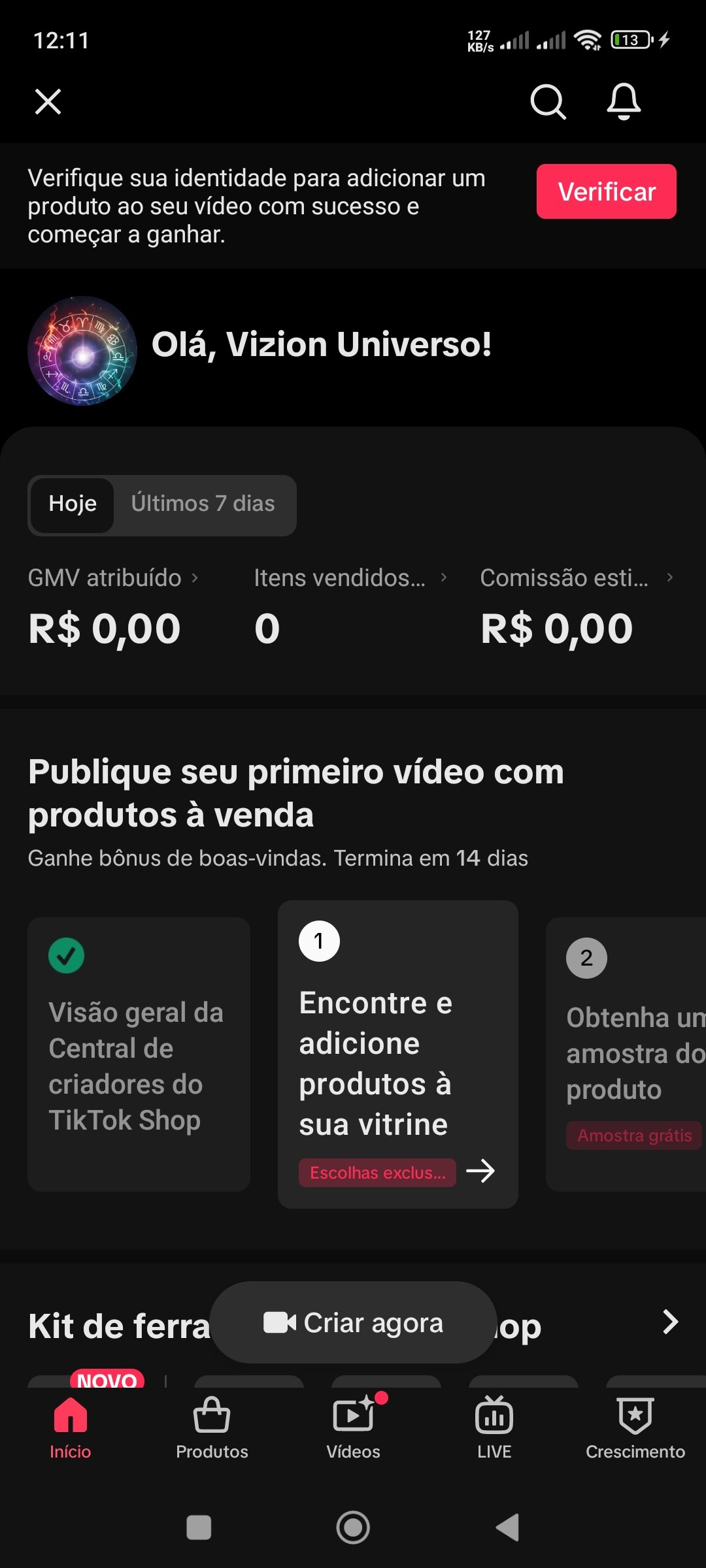This screenshot has width=706, height=1568.
Task: Go back with the system back button
Action: [x=507, y=1527]
